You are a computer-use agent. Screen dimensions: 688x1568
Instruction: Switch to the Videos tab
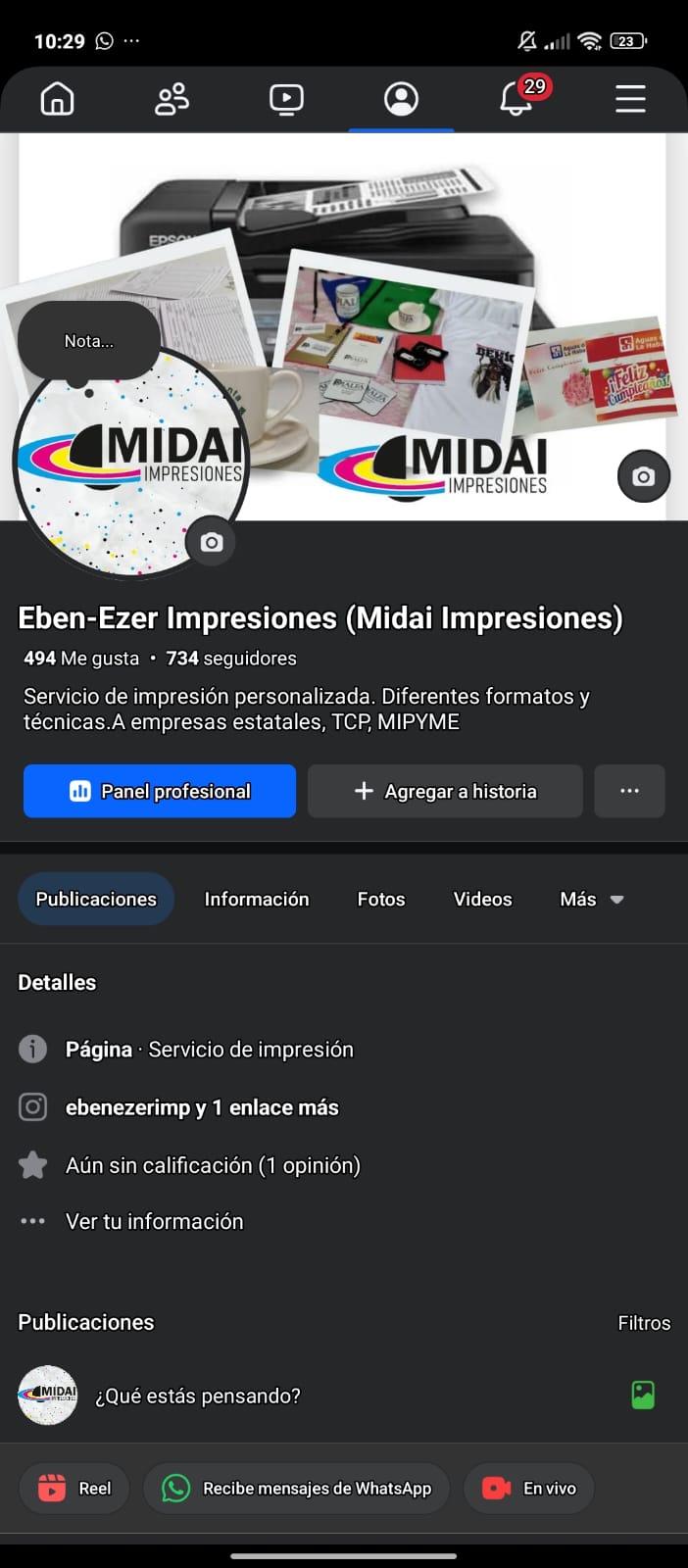482,899
